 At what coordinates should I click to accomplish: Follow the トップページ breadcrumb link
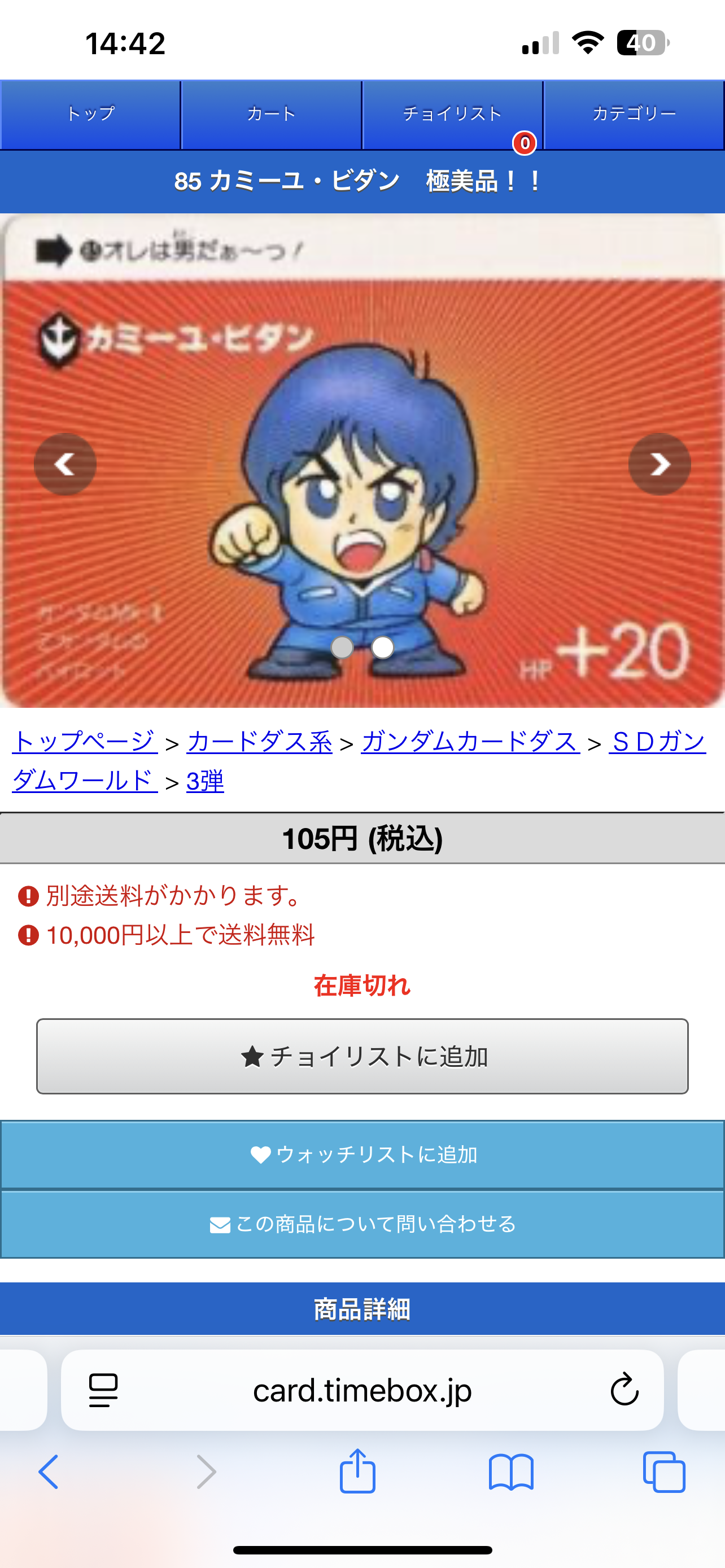coord(85,742)
